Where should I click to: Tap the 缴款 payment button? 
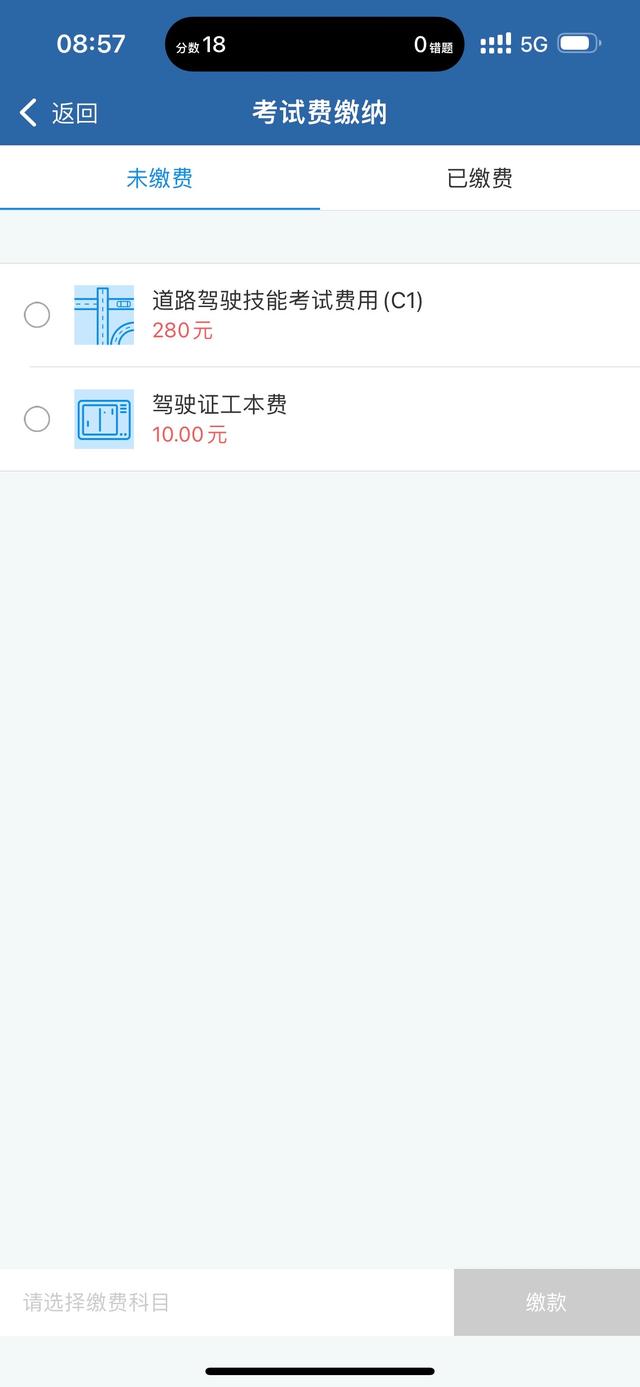pyautogui.click(x=547, y=1302)
